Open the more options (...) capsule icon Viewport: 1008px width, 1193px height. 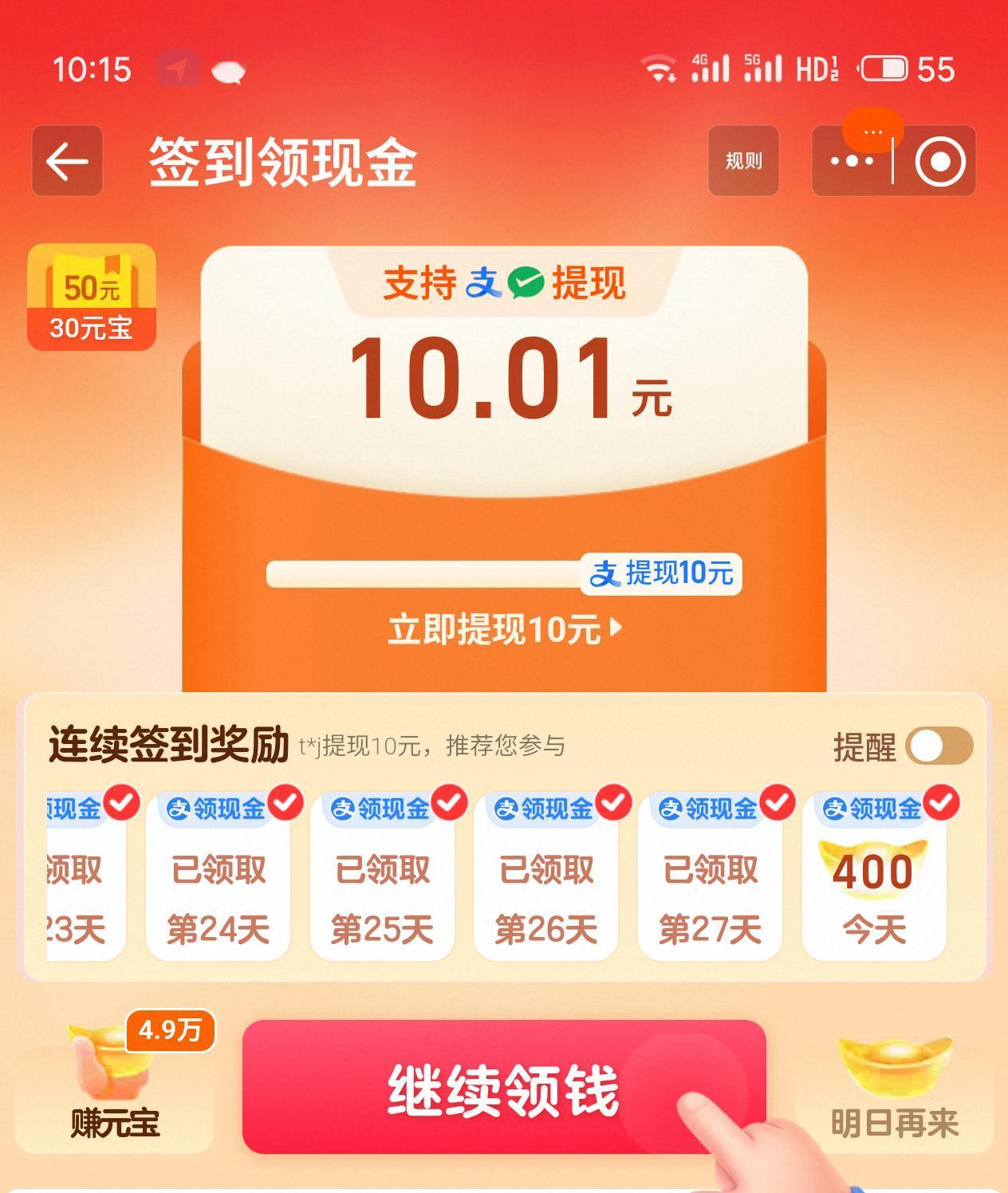(x=853, y=161)
